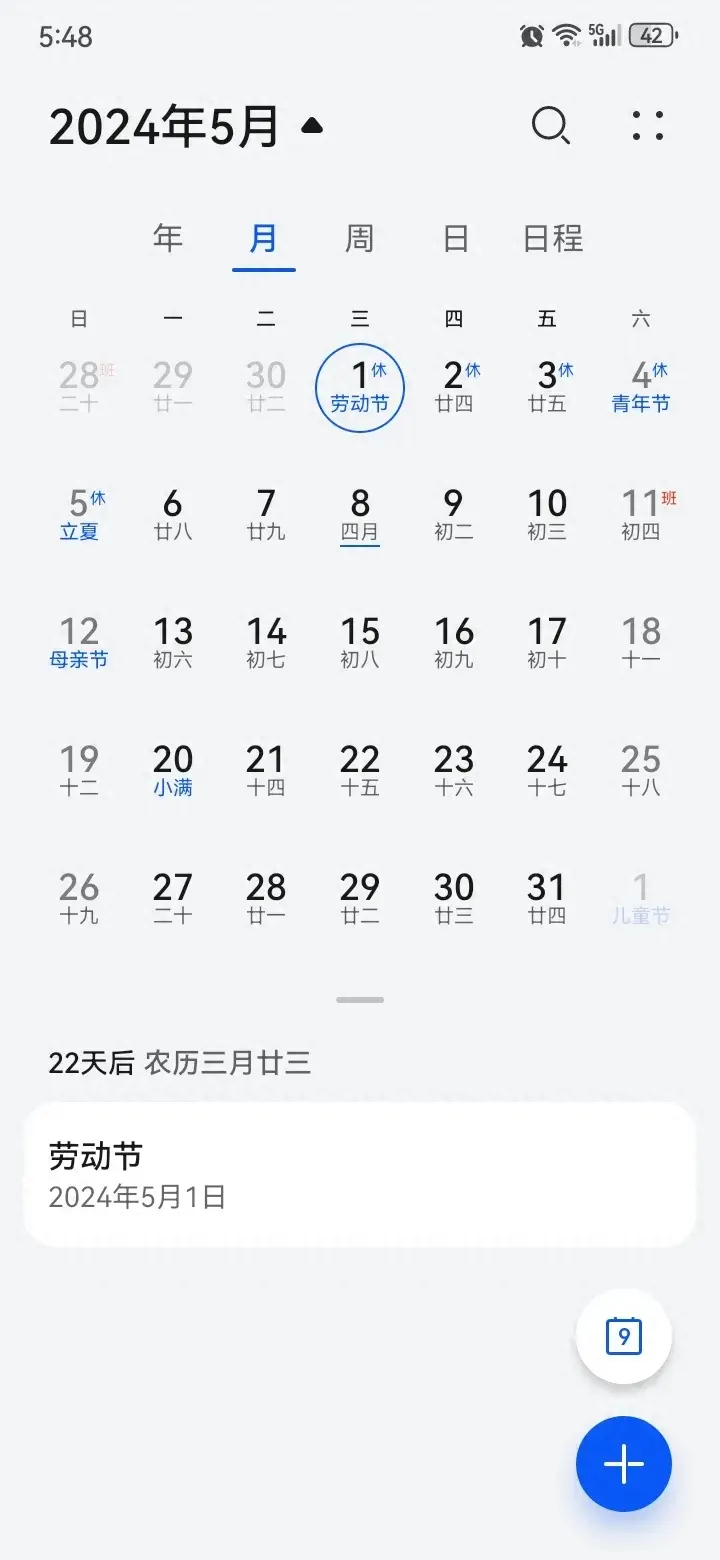Select May 4 青年节
This screenshot has width=720, height=1560.
pos(641,388)
